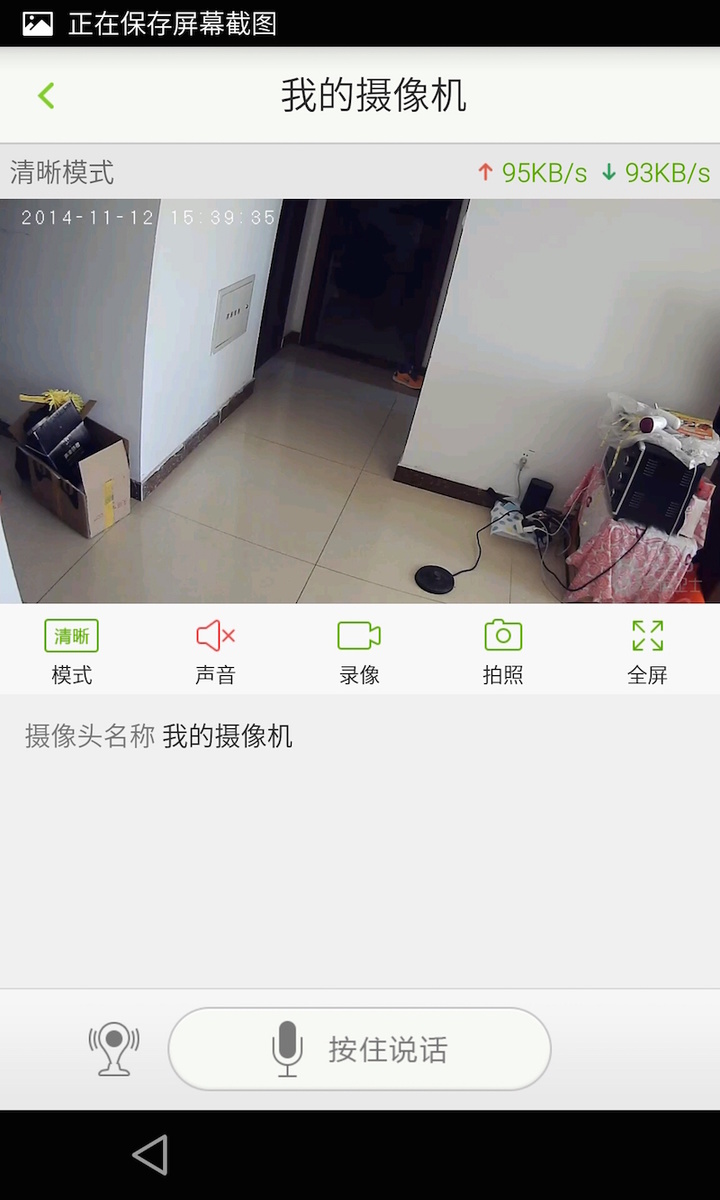The height and width of the screenshot is (1200, 720).
Task: Go back using the green arrow
Action: click(46, 96)
